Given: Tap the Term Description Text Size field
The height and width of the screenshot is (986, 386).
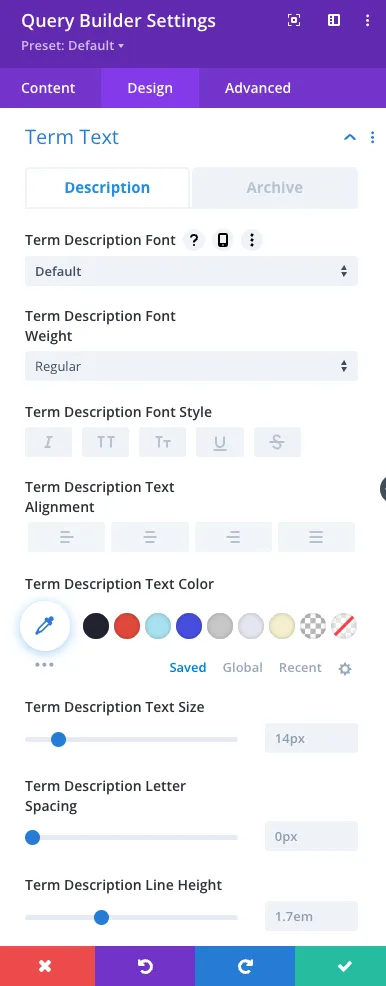Looking at the screenshot, I should [311, 738].
